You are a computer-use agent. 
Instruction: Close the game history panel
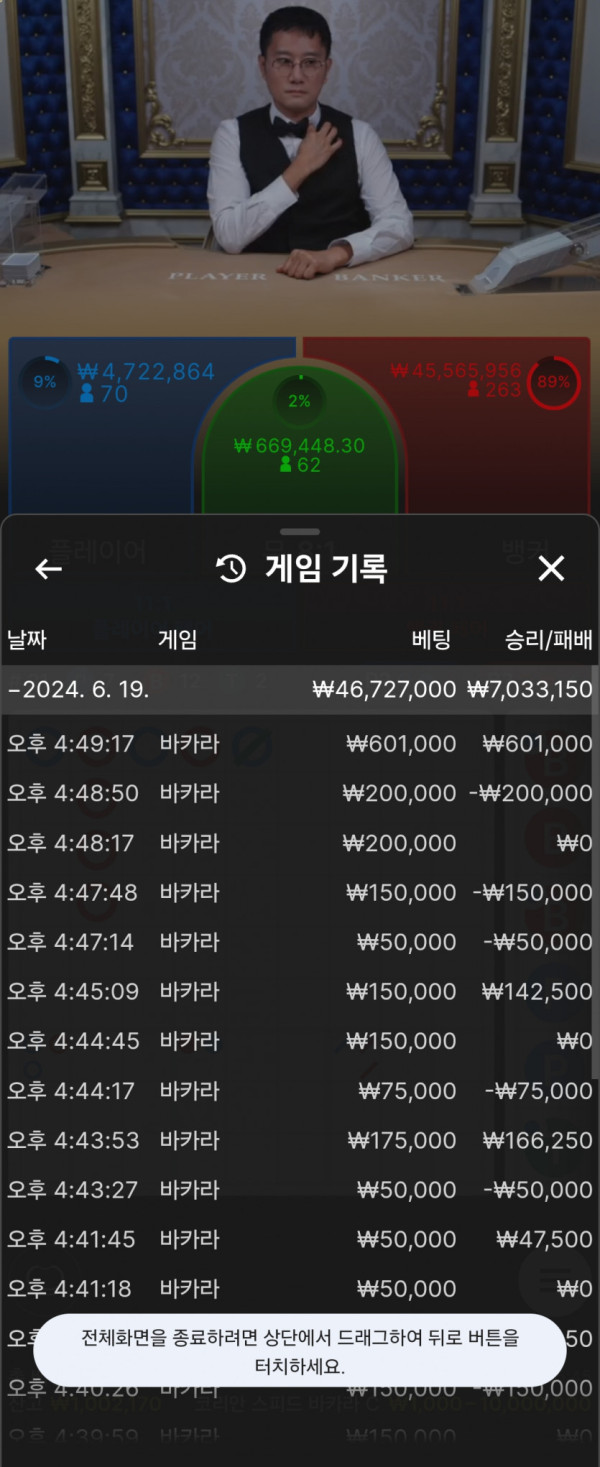551,569
